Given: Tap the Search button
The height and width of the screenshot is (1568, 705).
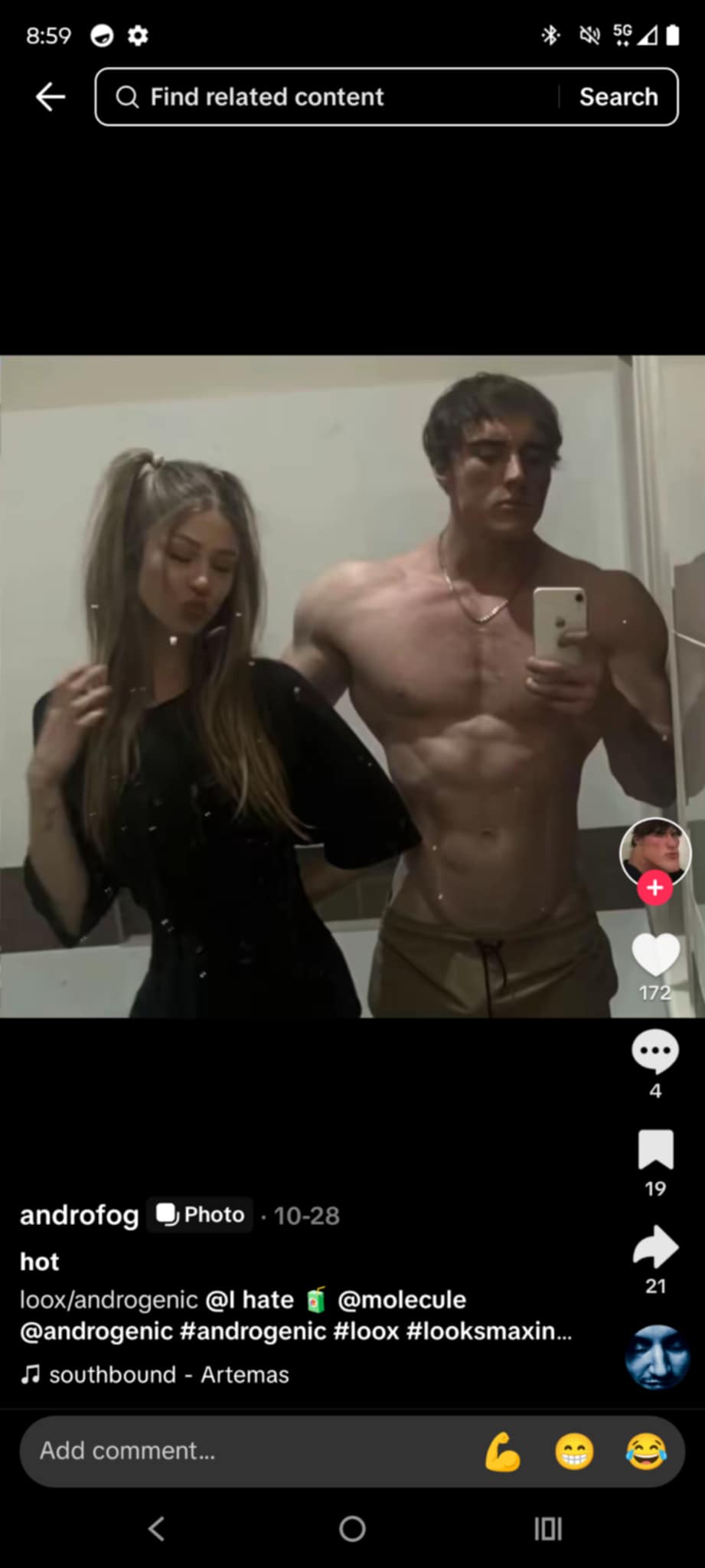Looking at the screenshot, I should pyautogui.click(x=619, y=97).
